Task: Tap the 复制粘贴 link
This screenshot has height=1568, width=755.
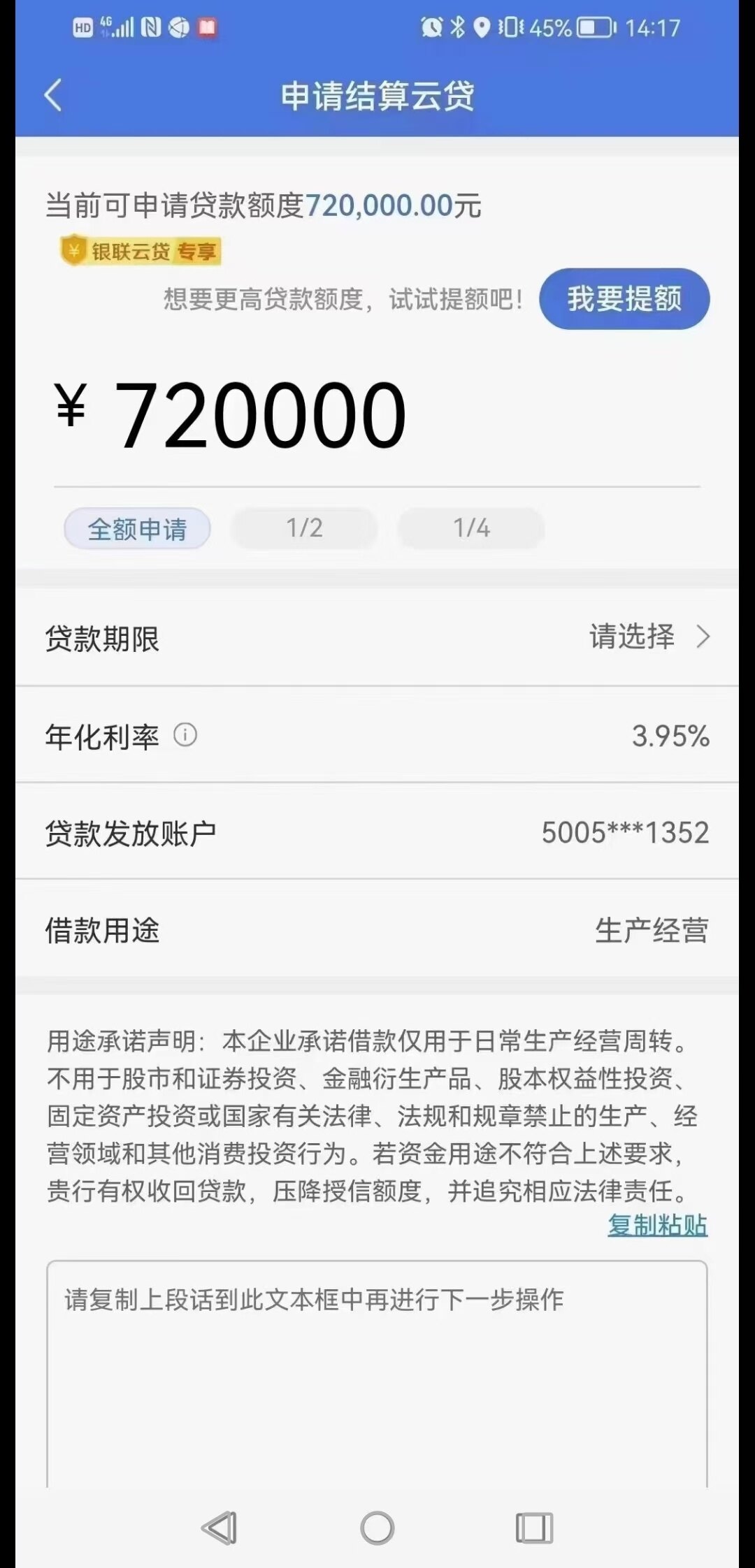Action: click(657, 1226)
